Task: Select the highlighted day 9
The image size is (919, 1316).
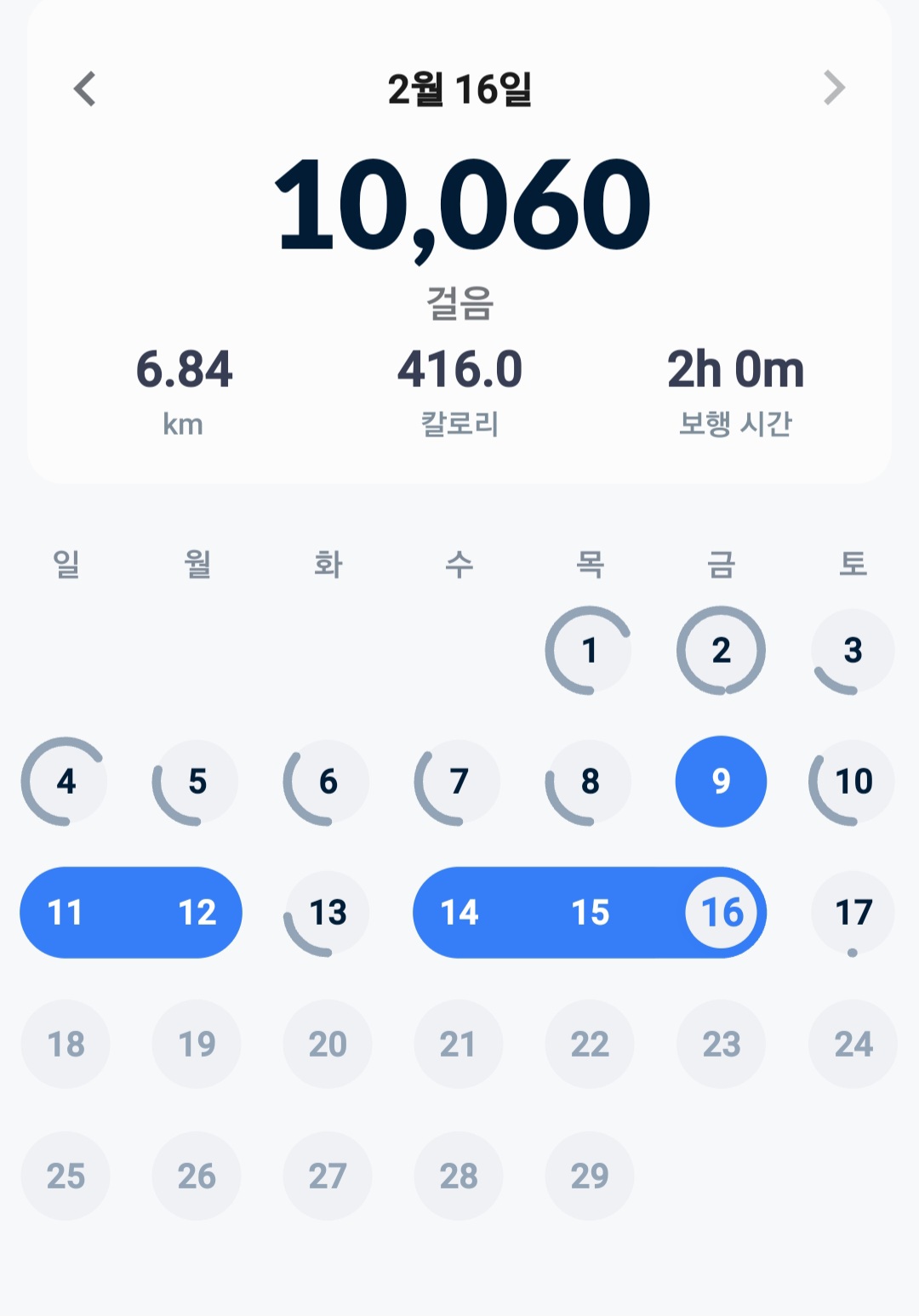Action: tap(721, 782)
